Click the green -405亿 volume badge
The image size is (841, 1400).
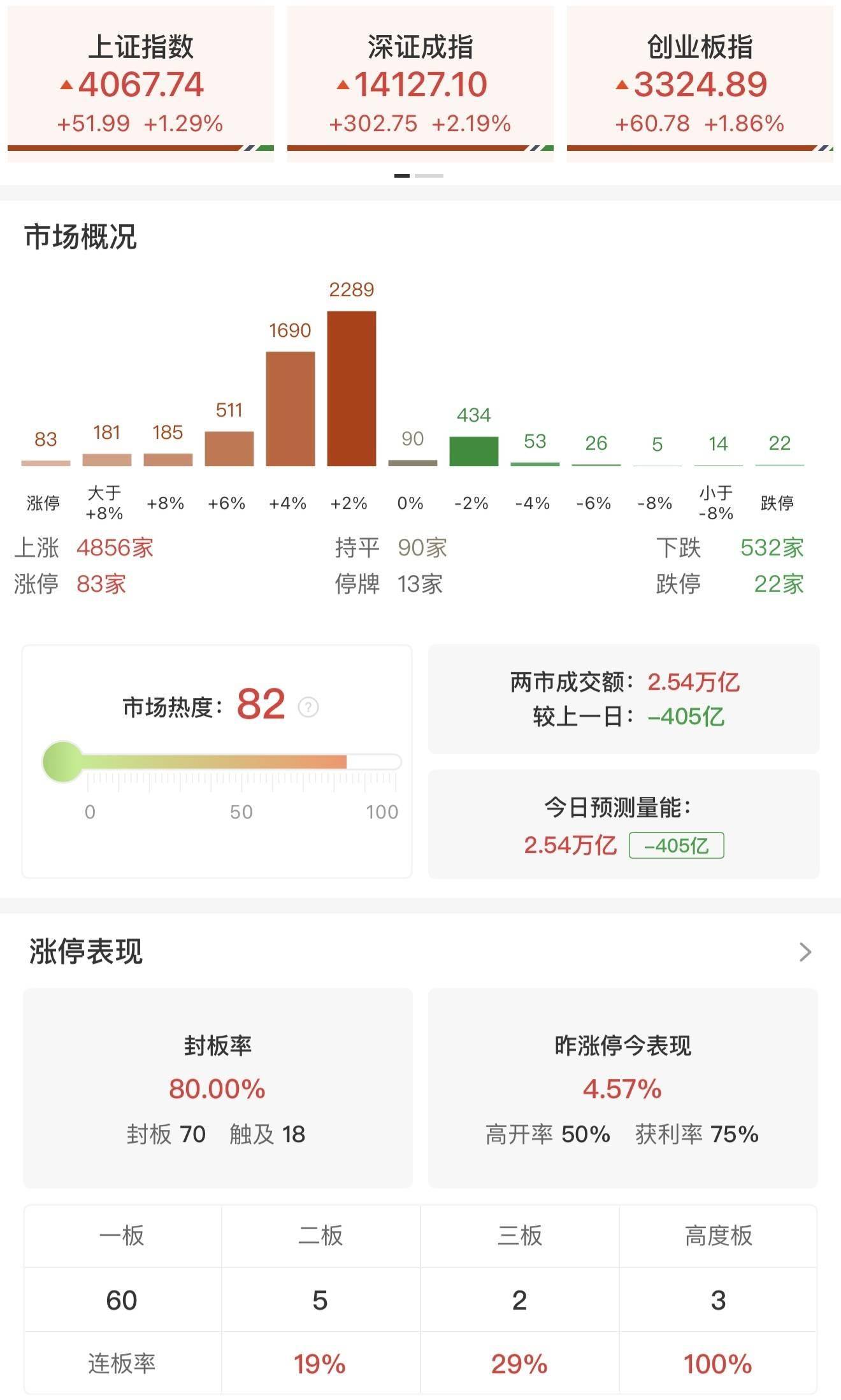675,844
